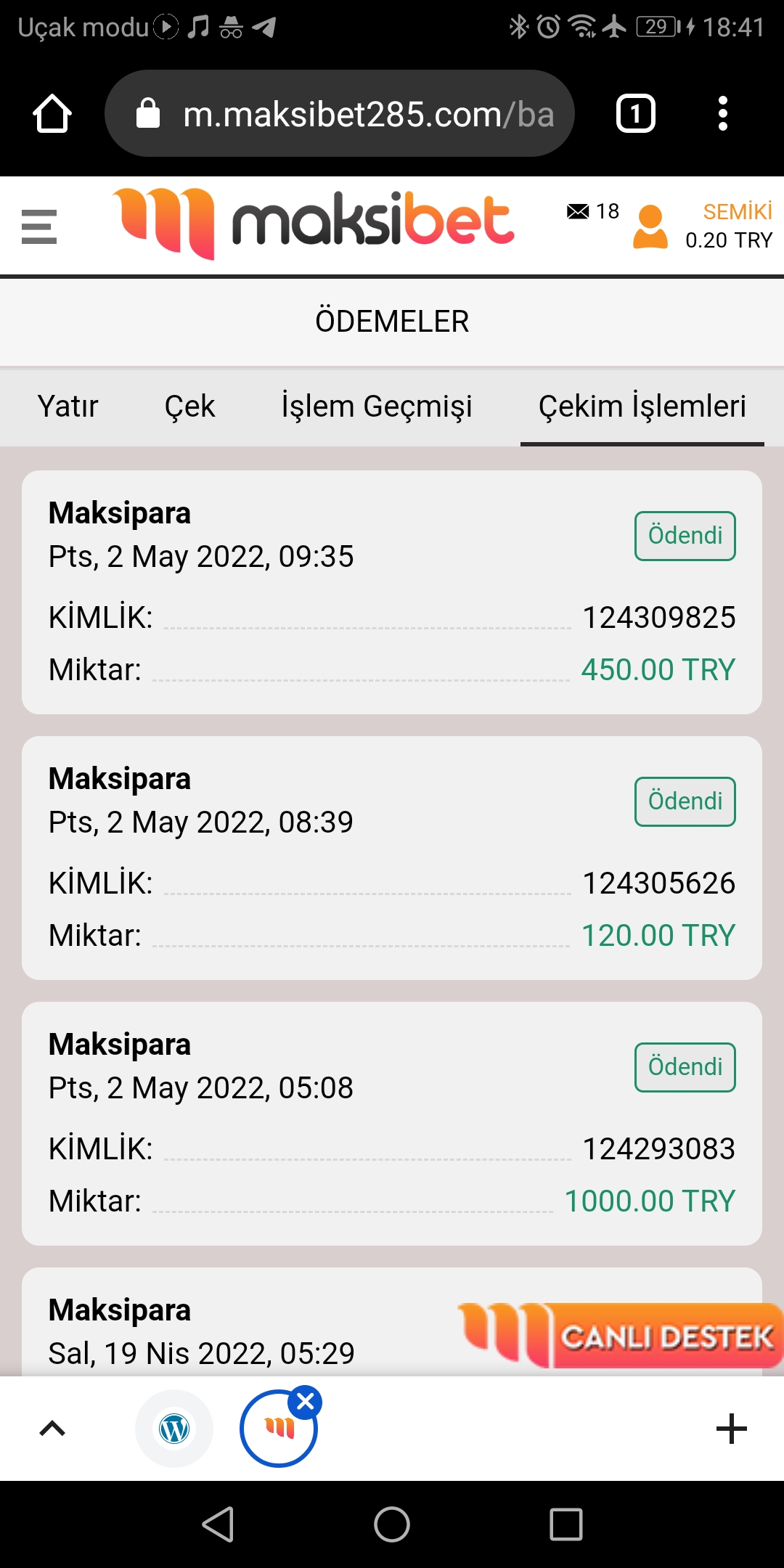Viewport: 784px width, 1568px height.
Task: Switch to the WordPress browser tab
Action: point(174,1429)
